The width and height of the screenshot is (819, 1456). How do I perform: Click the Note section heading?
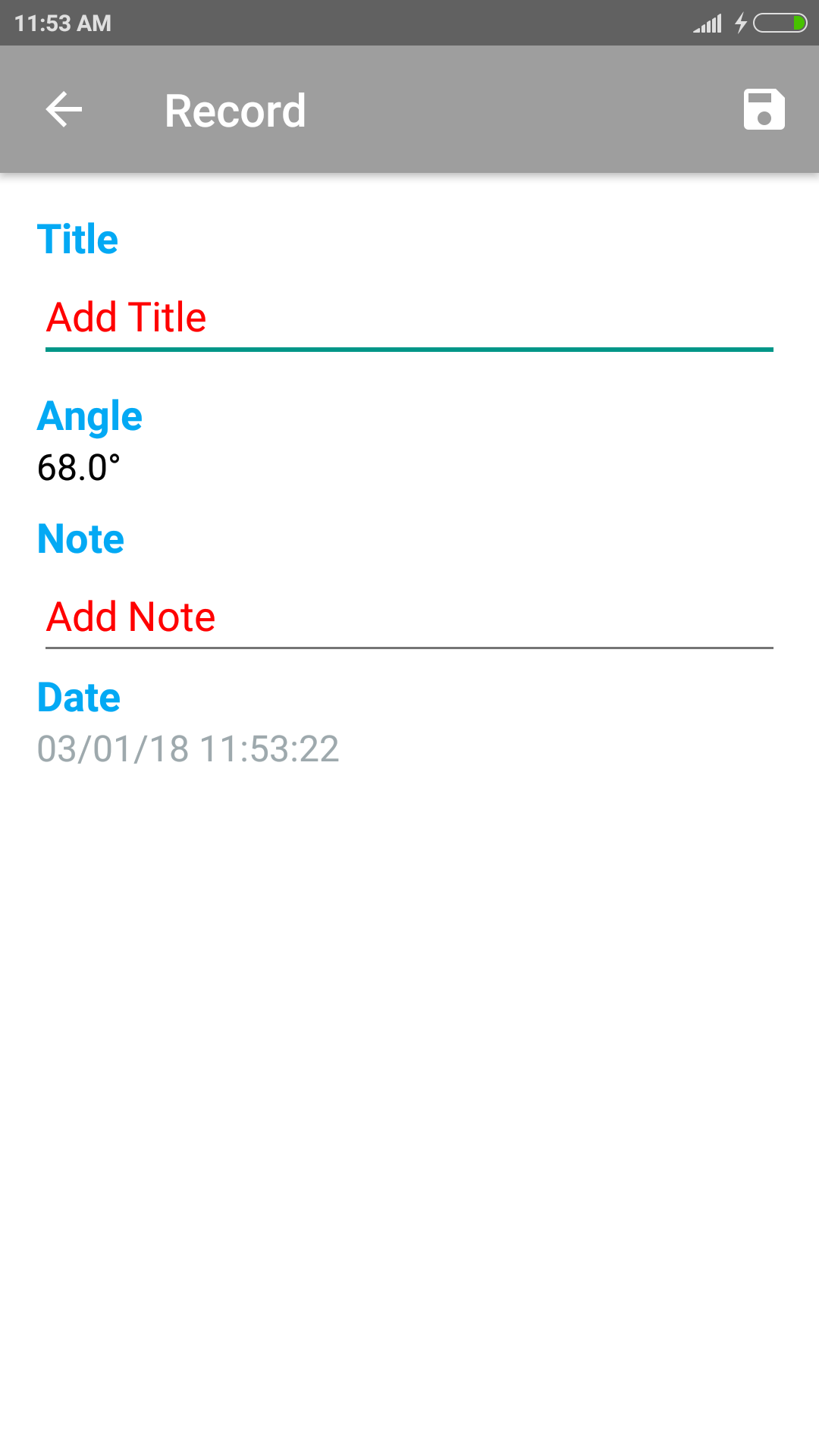[x=80, y=538]
